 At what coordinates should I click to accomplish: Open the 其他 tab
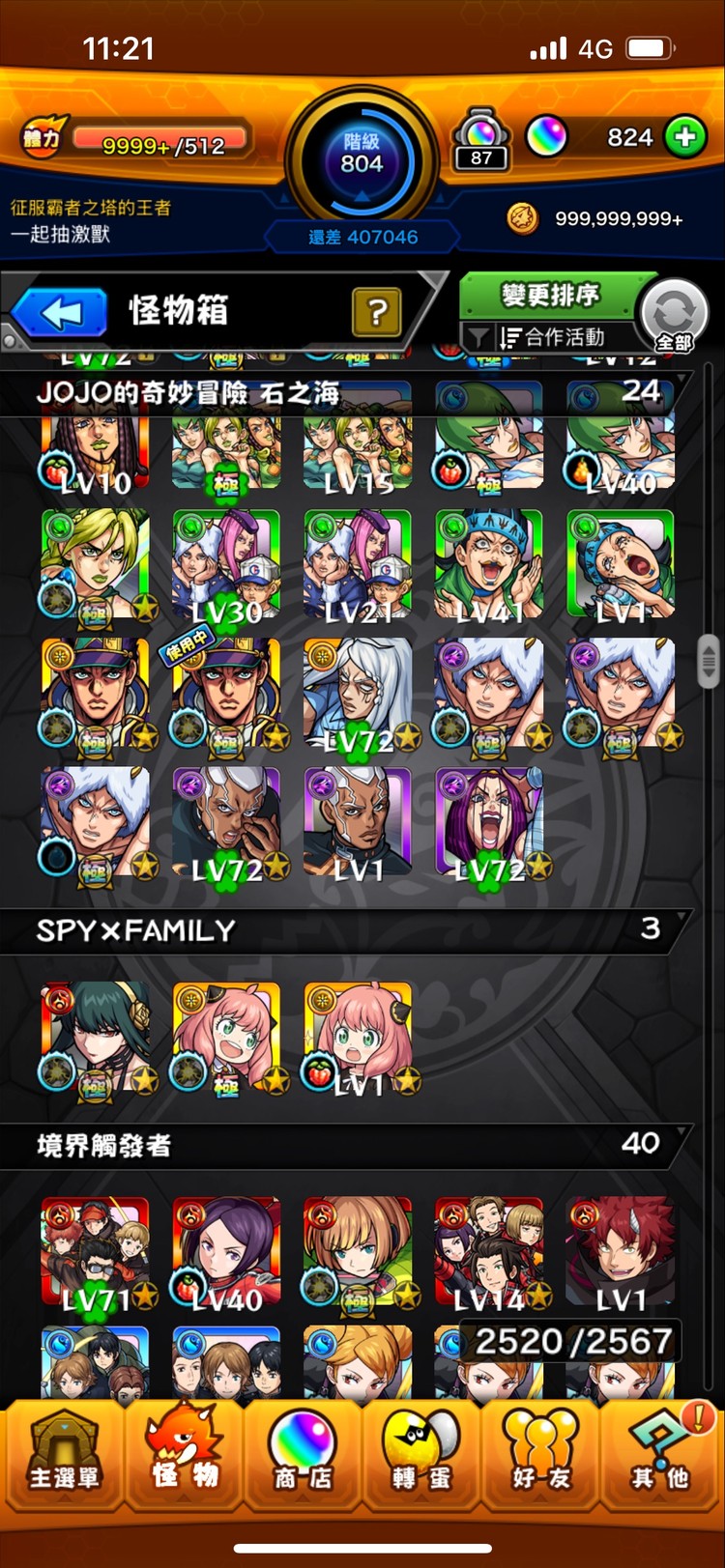coord(660,1456)
